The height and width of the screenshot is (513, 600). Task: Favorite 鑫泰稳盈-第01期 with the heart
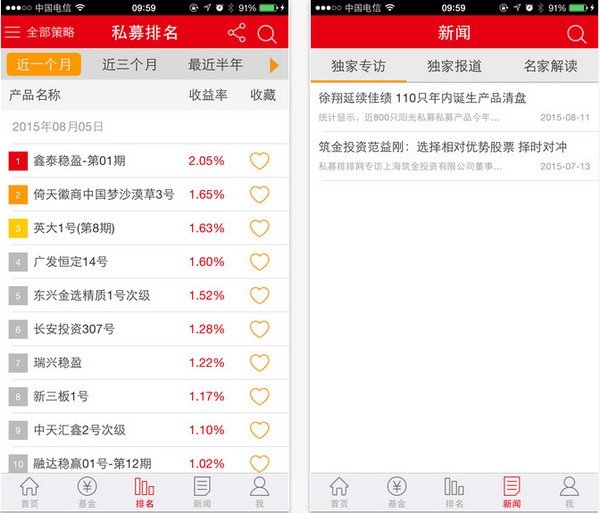coord(259,161)
